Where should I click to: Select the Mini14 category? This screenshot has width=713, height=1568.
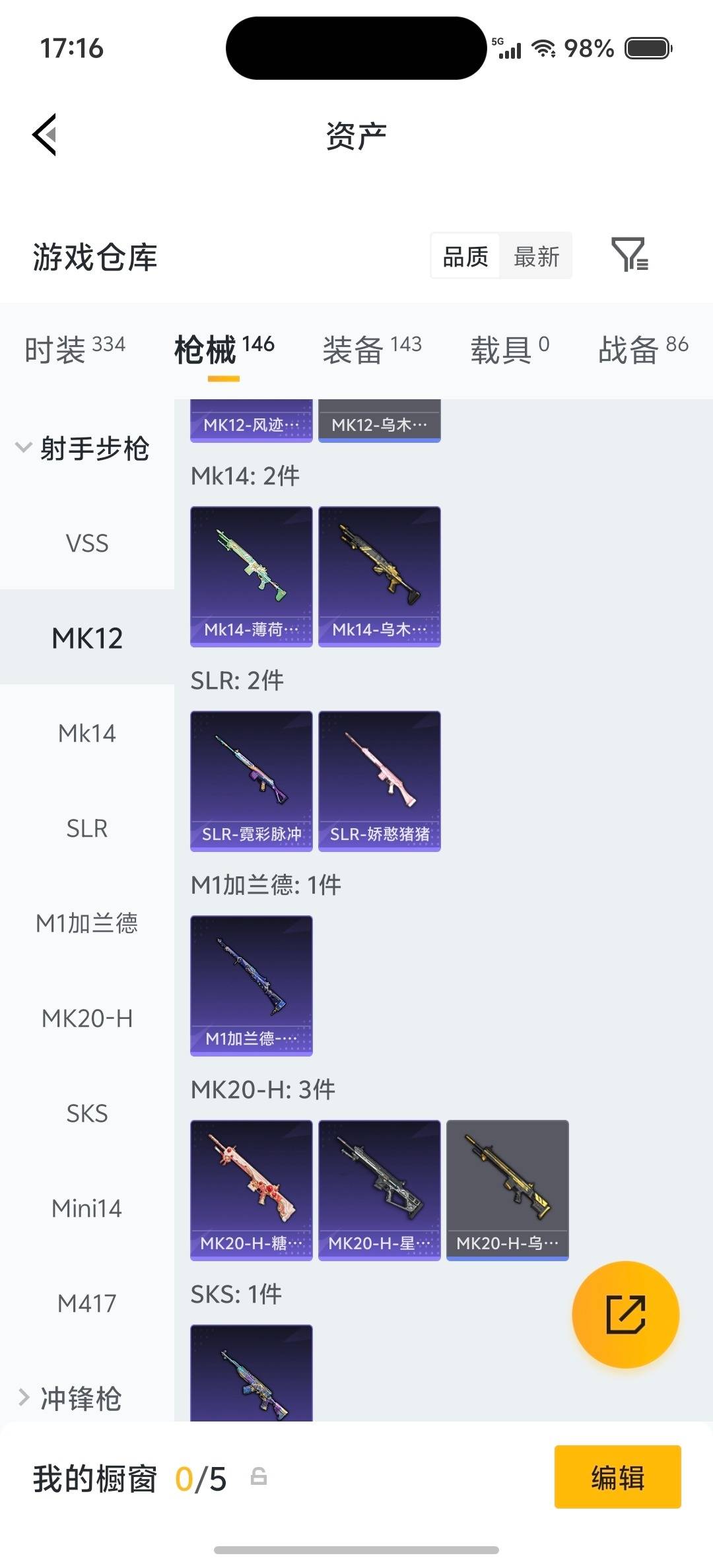[87, 1208]
